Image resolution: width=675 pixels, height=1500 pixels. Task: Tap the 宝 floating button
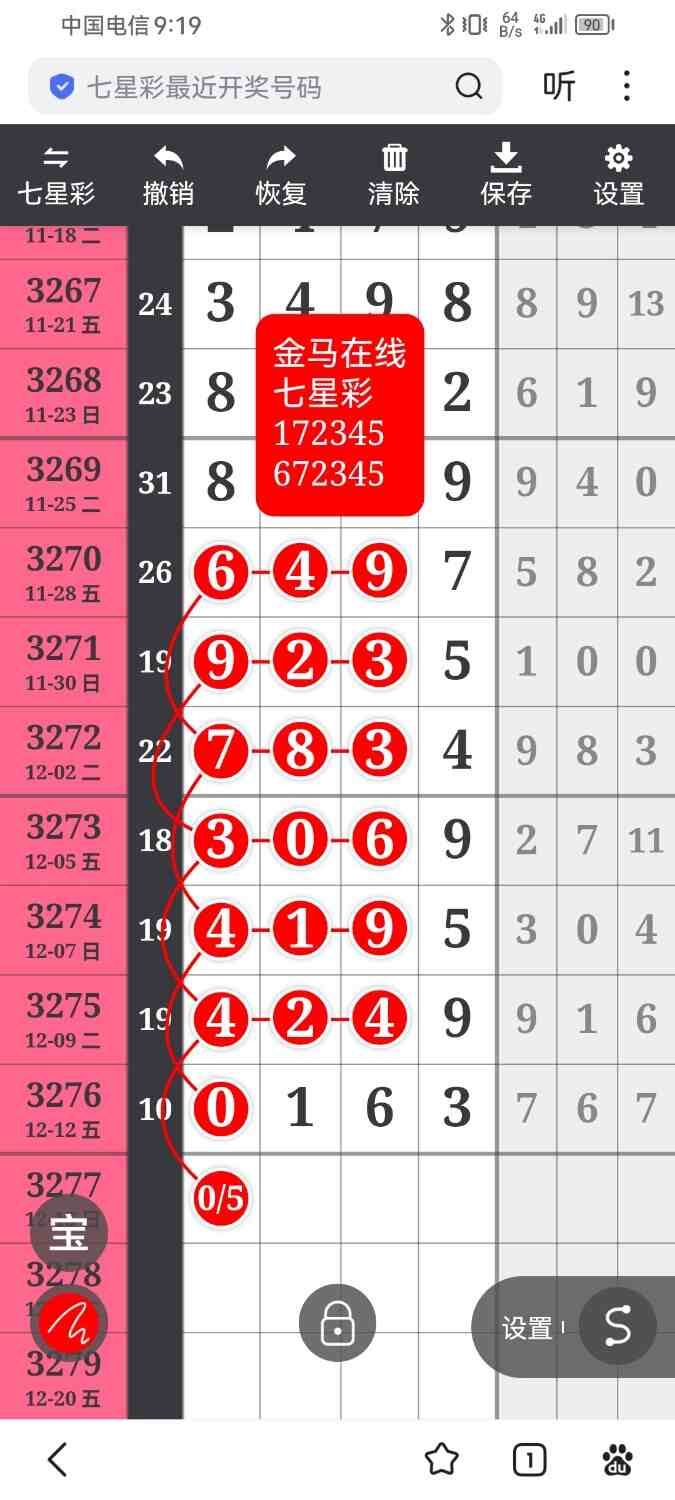tap(69, 1234)
